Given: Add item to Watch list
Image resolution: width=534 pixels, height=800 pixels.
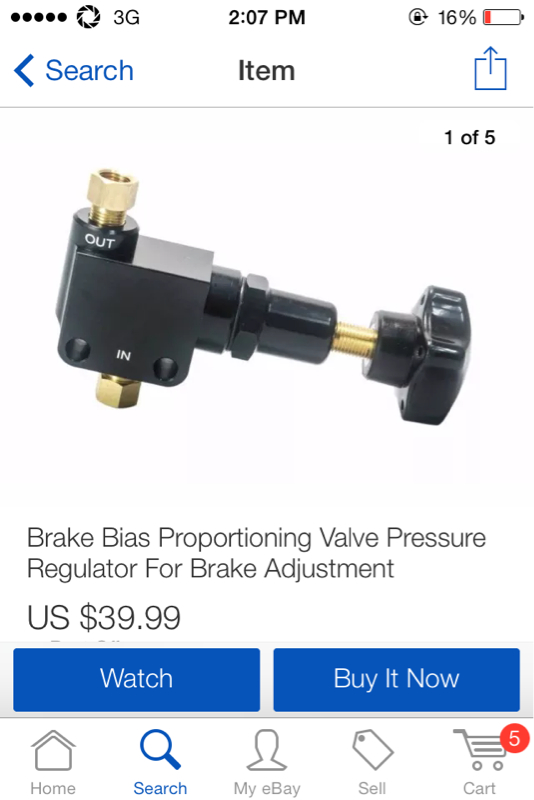Looking at the screenshot, I should click(x=137, y=680).
